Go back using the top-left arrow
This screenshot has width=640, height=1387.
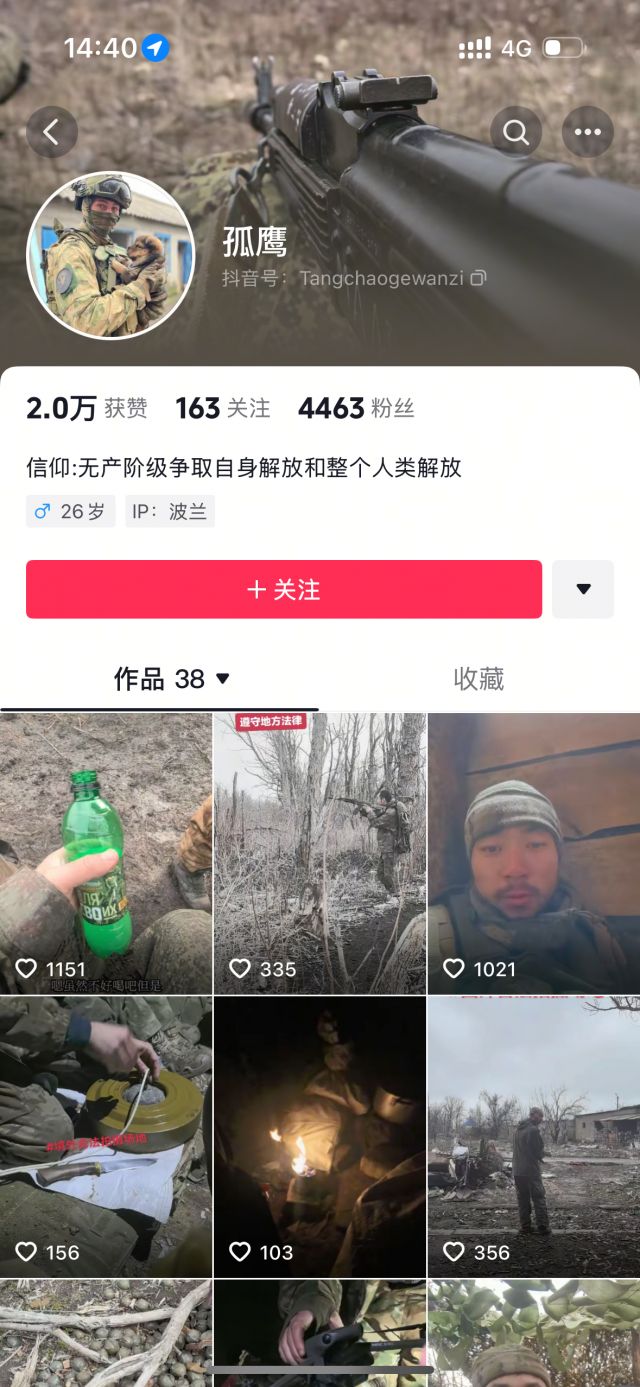[52, 132]
